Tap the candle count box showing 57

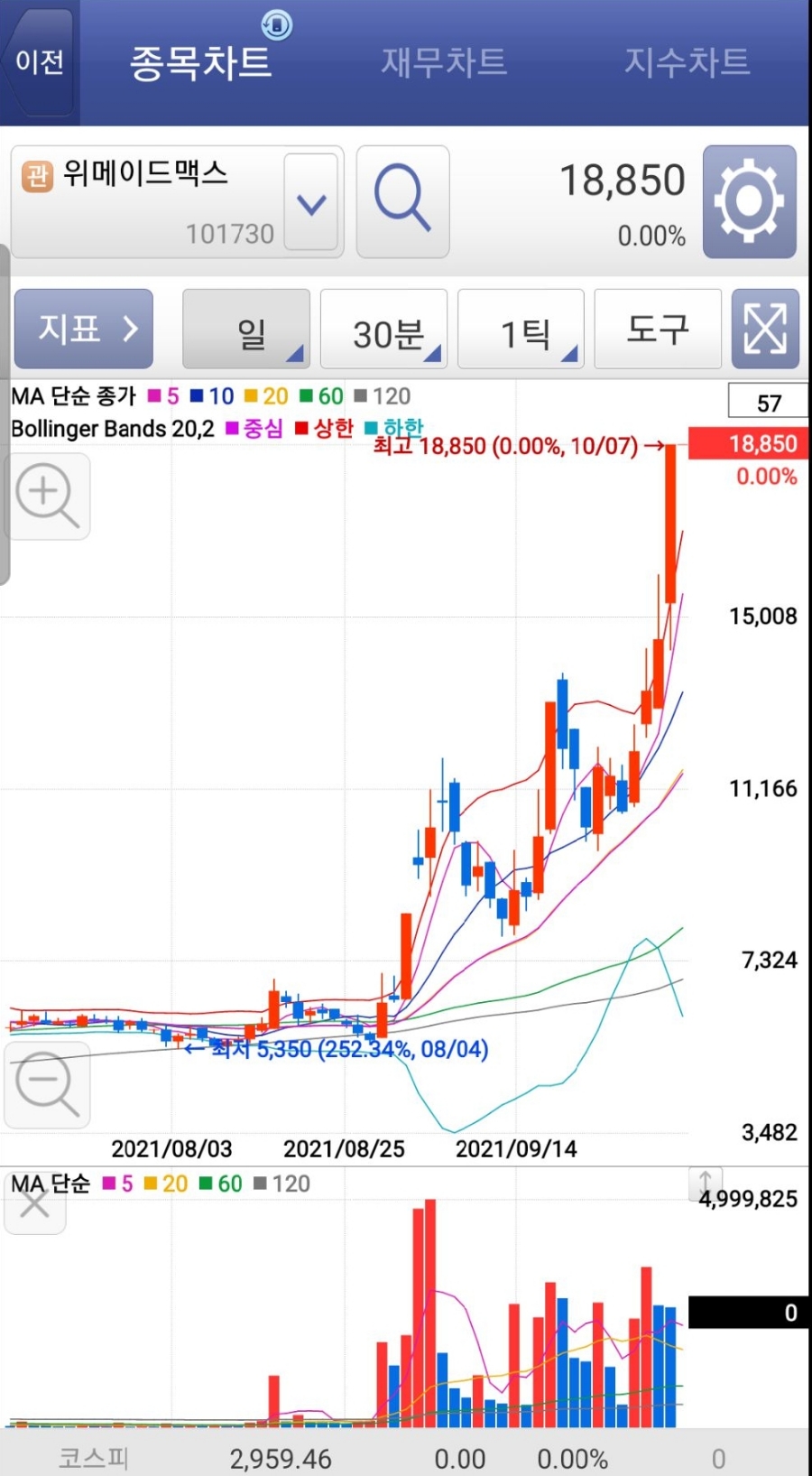[768, 403]
